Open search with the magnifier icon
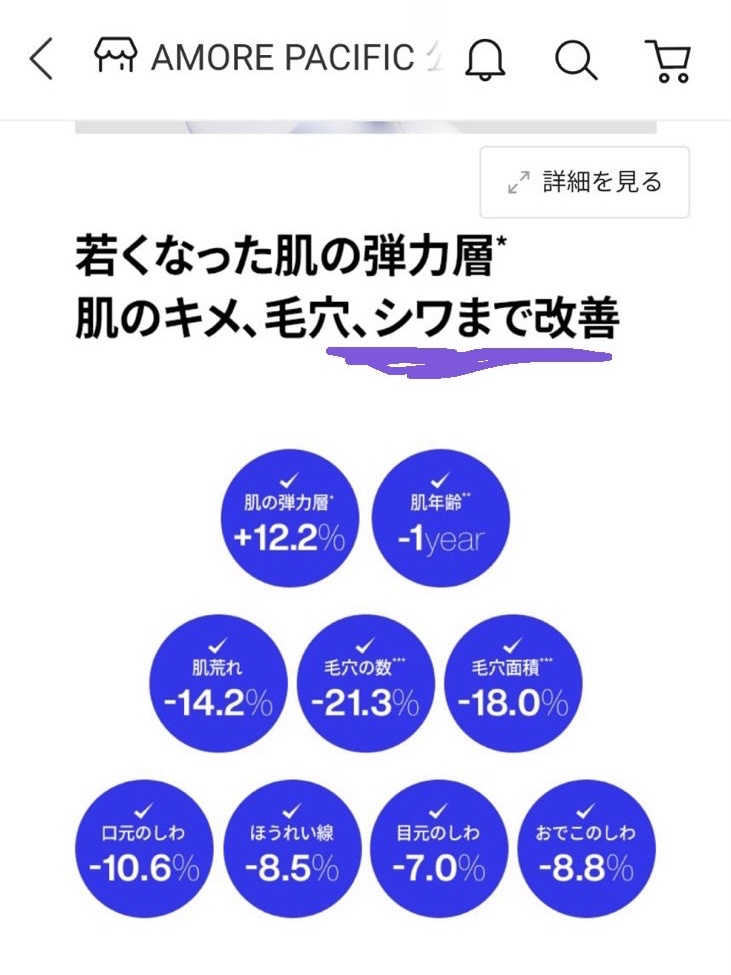 pos(575,61)
